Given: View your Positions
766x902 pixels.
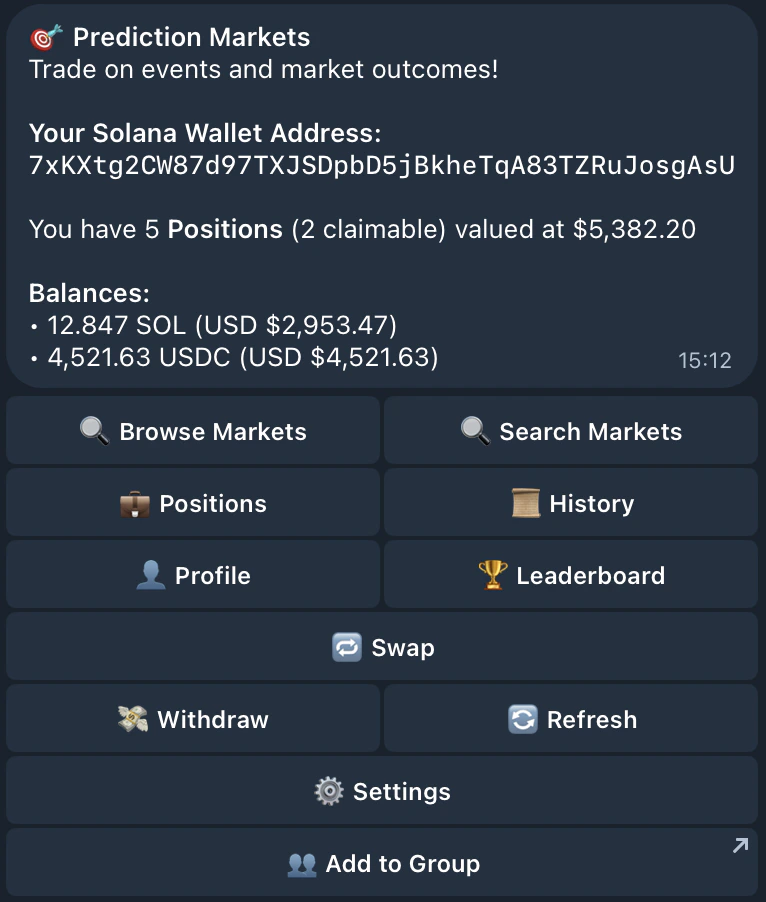Looking at the screenshot, I should (192, 503).
